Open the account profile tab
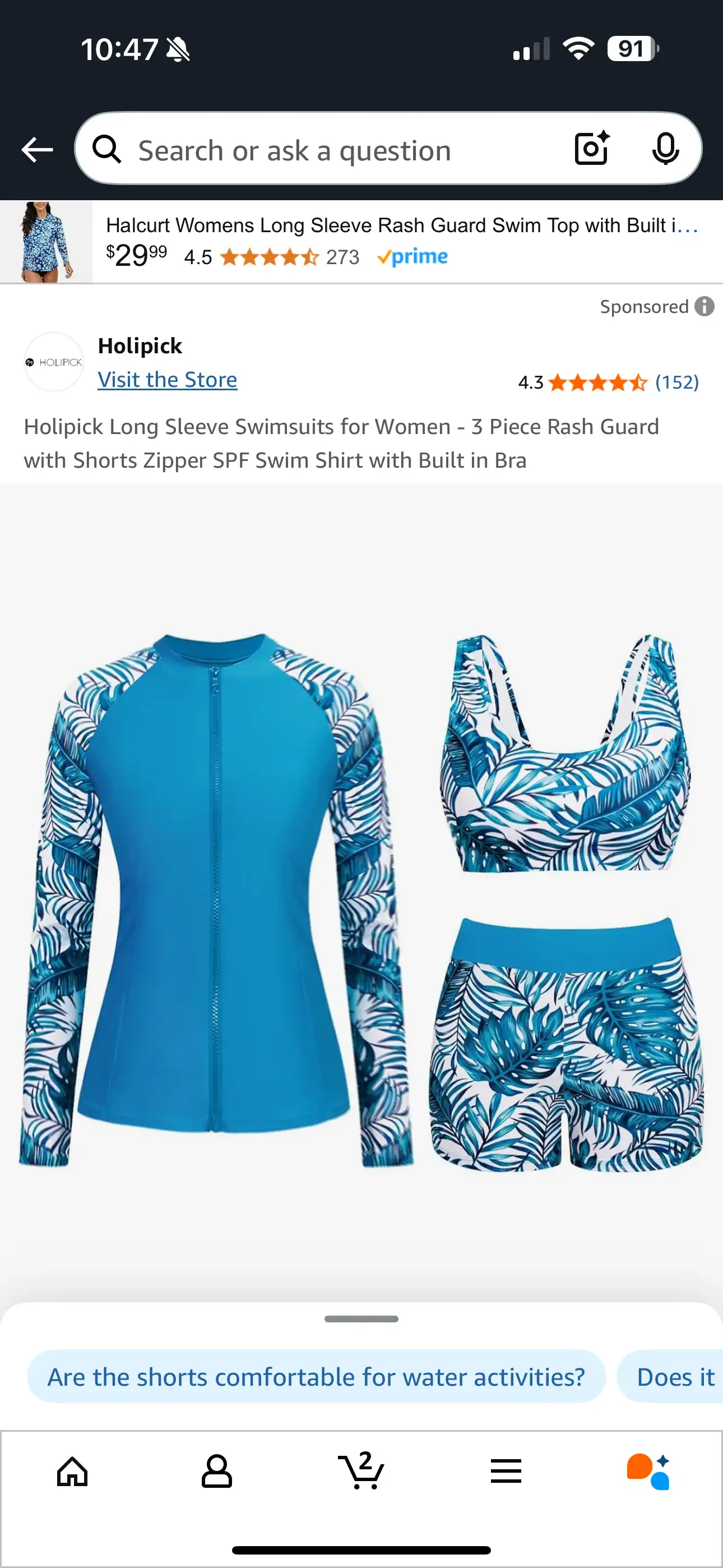 [x=217, y=1472]
